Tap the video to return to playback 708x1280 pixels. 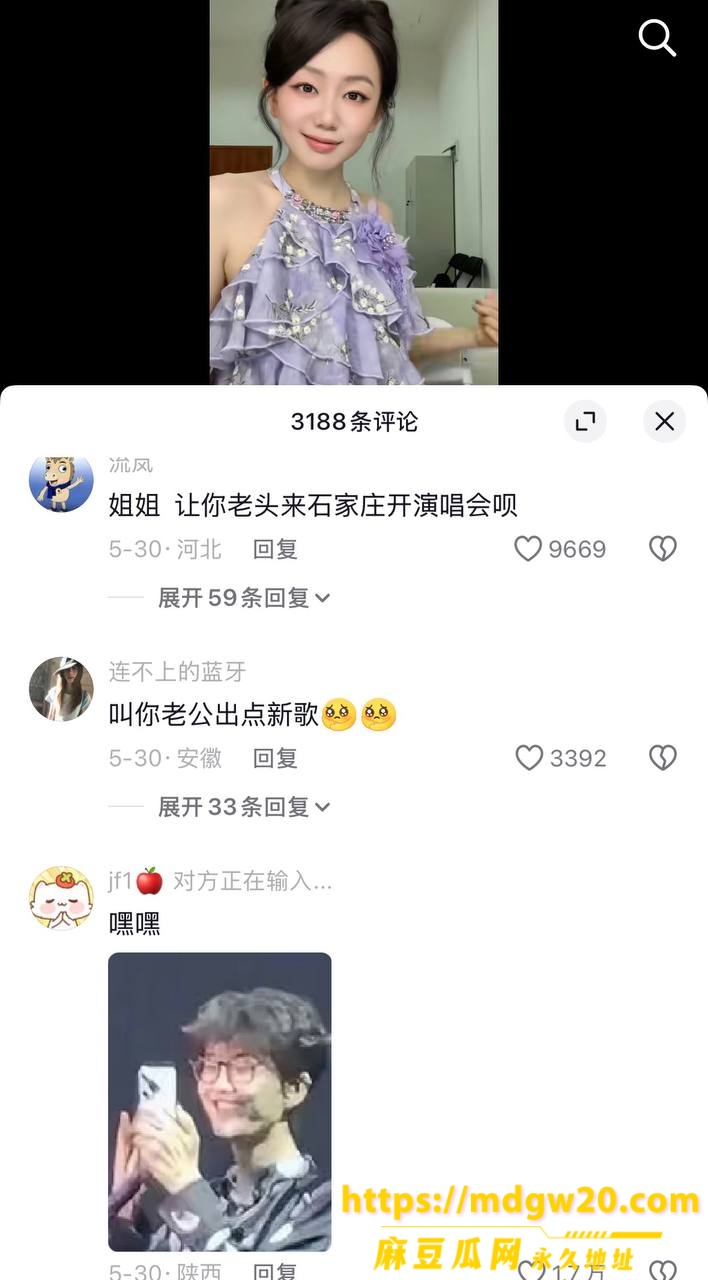[354, 192]
